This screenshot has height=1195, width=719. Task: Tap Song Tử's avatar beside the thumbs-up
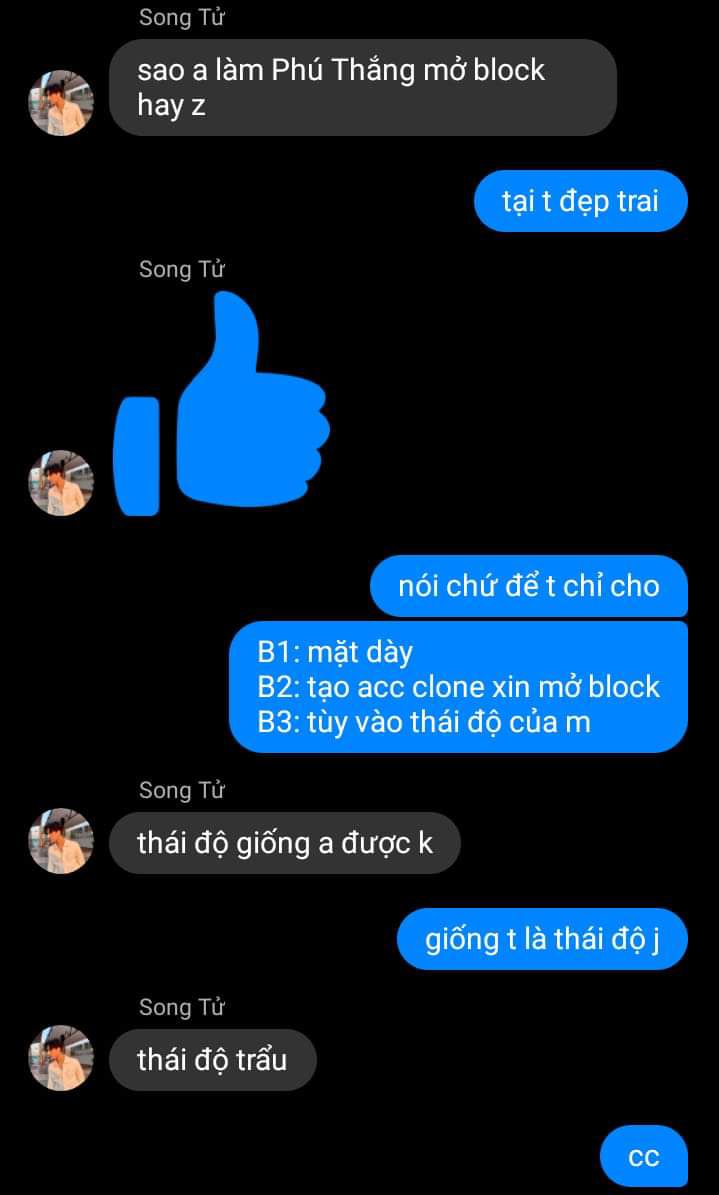pyautogui.click(x=60, y=483)
